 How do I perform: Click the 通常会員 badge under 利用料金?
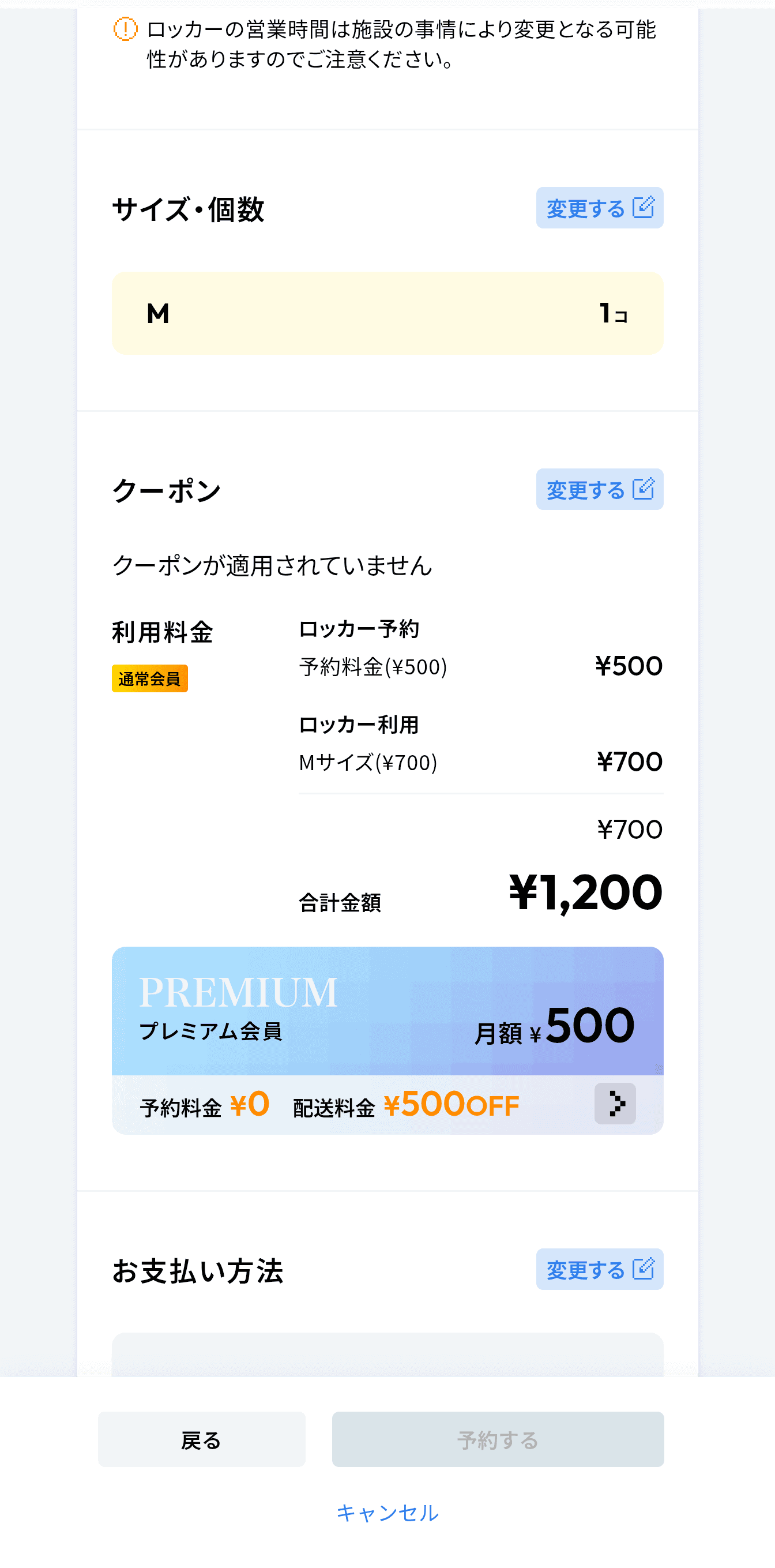[150, 677]
